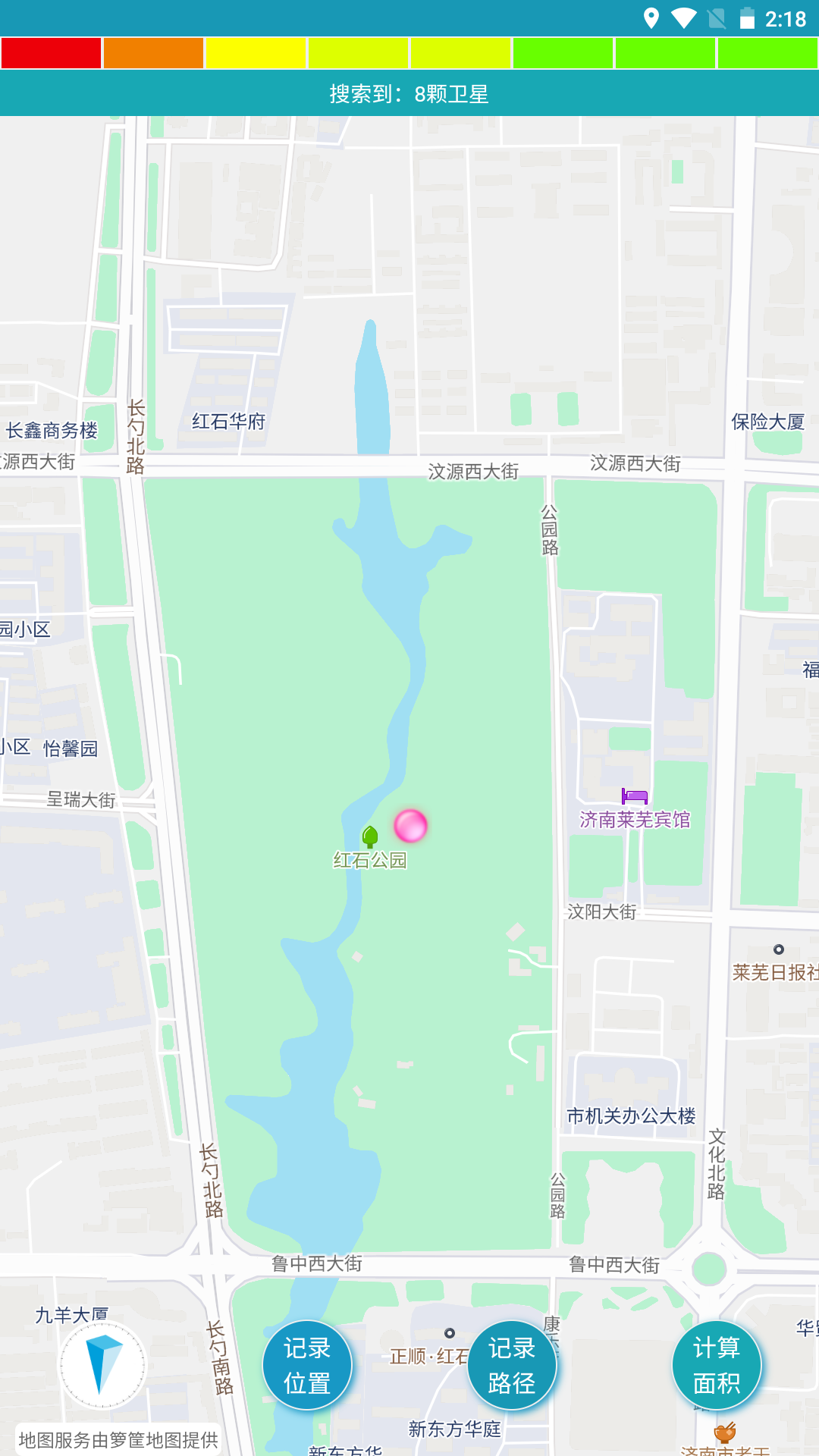The width and height of the screenshot is (819, 1456).
Task: Select the 济南莱芜宾馆 hotel marker
Action: click(635, 796)
